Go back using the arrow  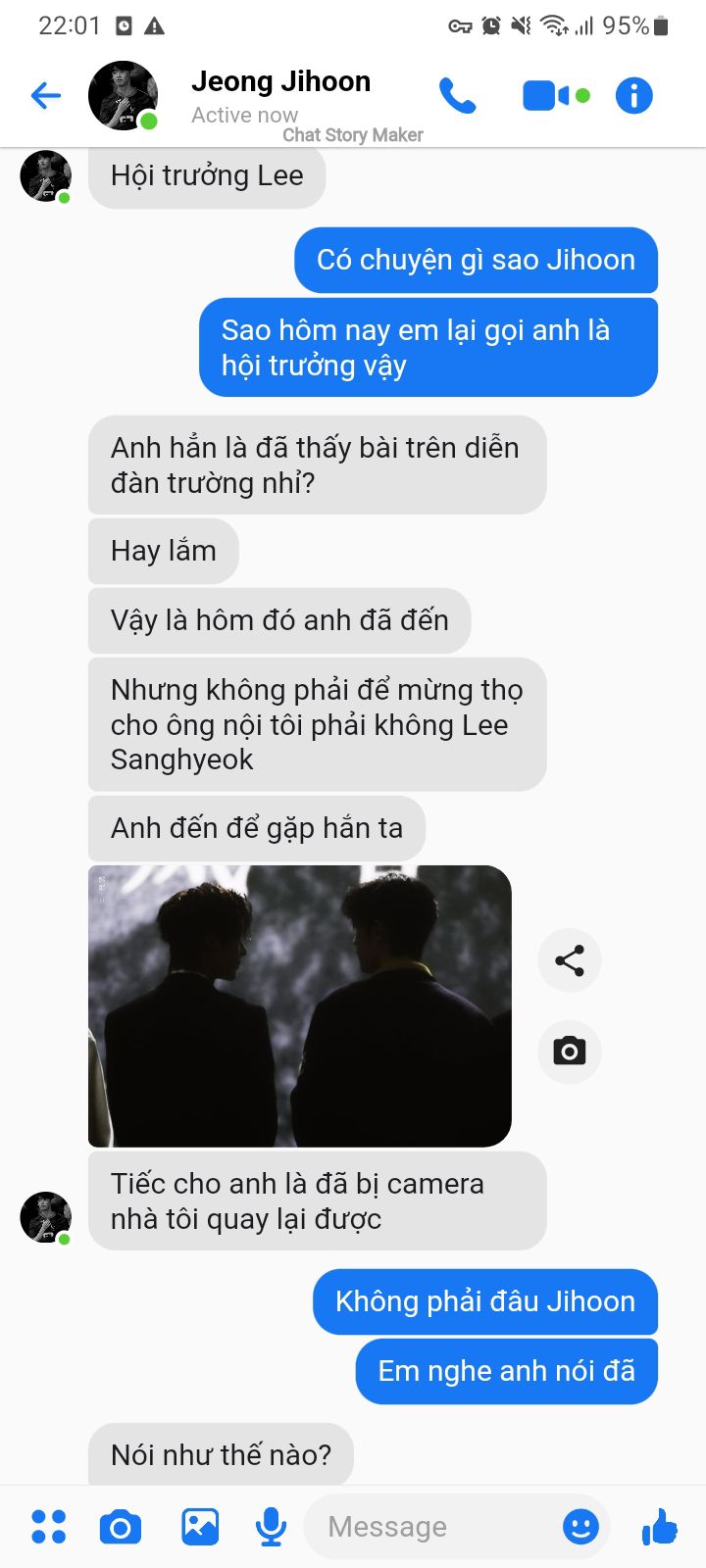[x=46, y=95]
